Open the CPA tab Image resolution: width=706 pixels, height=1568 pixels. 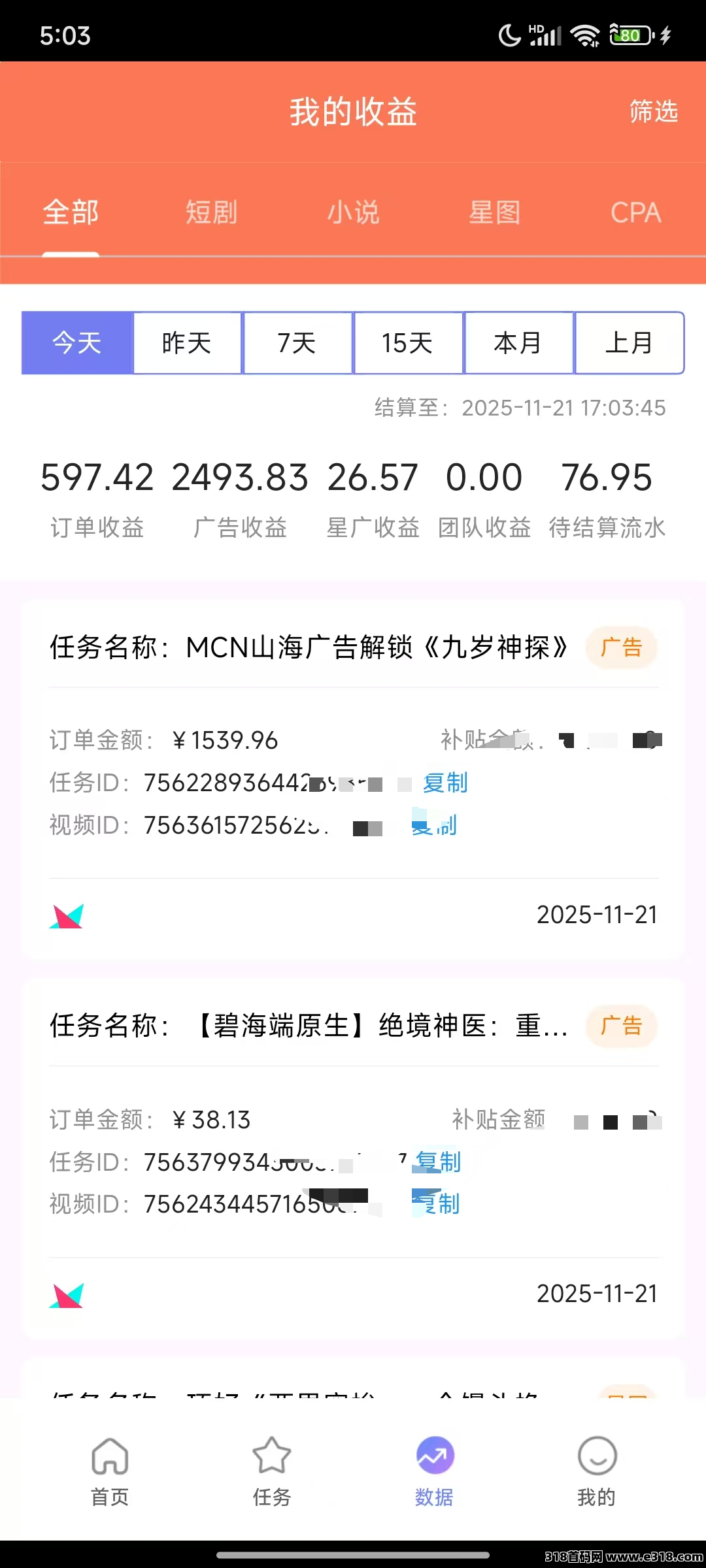click(x=635, y=212)
